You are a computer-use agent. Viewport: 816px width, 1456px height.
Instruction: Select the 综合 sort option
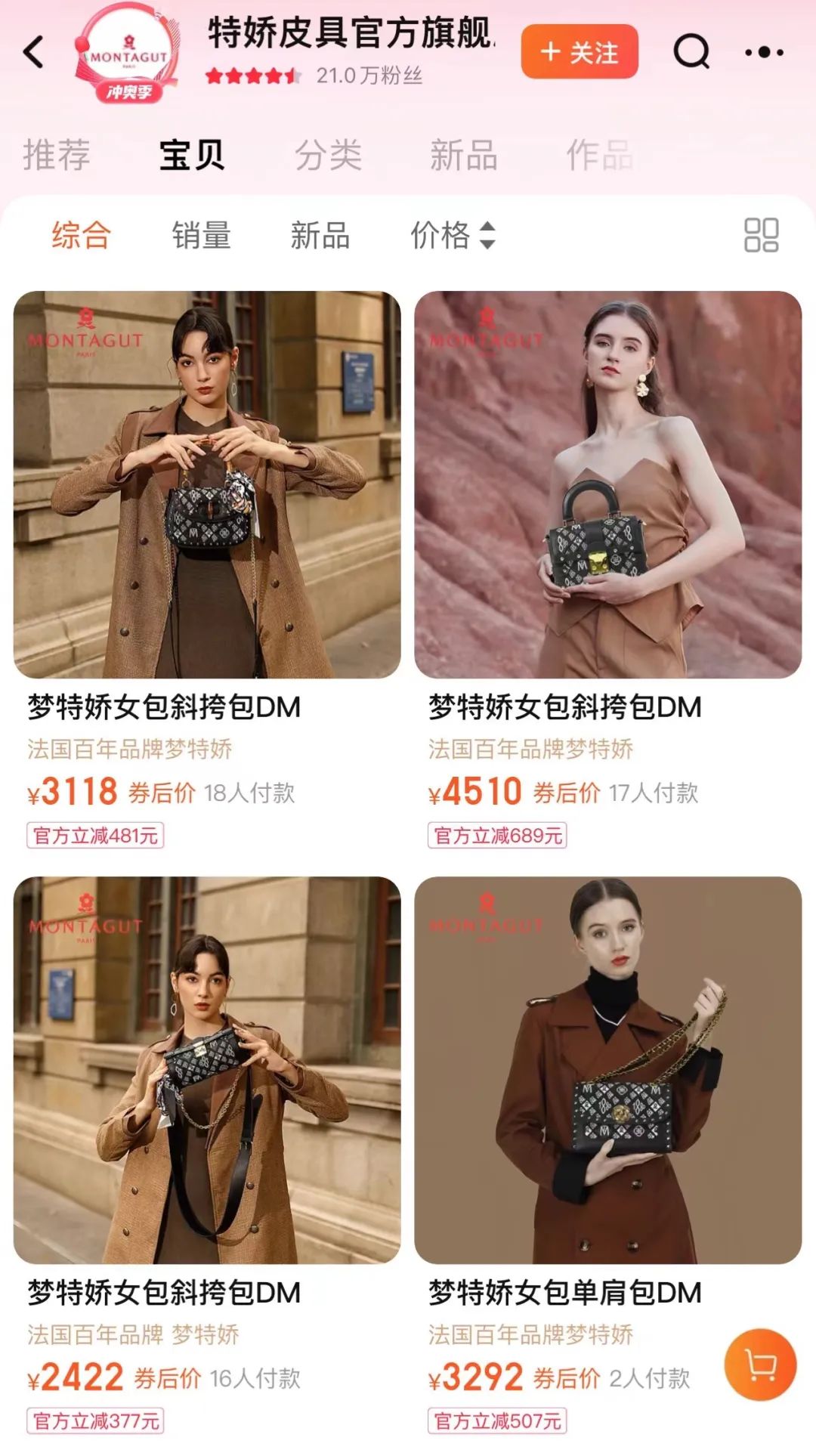[82, 235]
